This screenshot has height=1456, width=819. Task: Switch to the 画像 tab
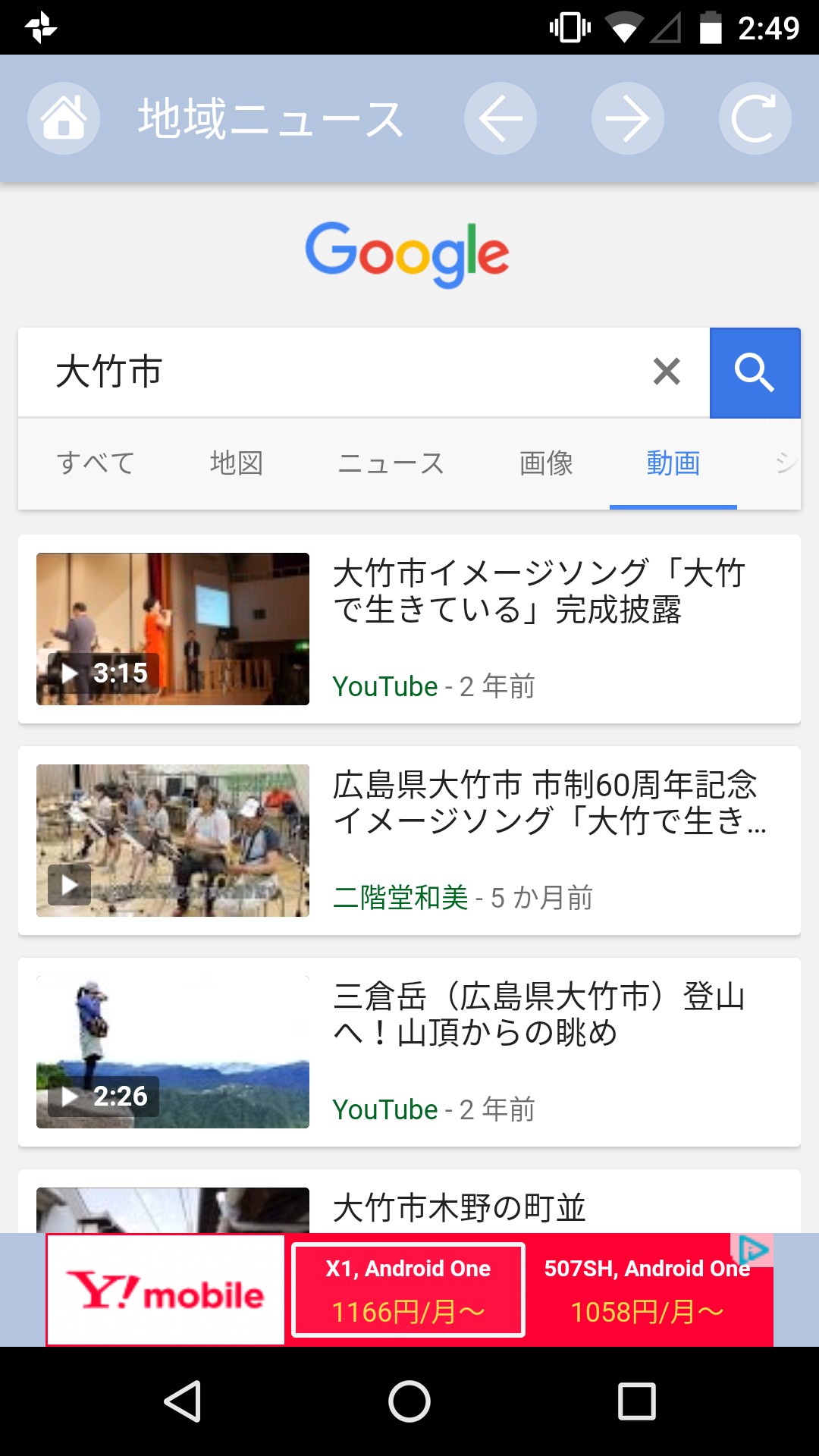546,463
